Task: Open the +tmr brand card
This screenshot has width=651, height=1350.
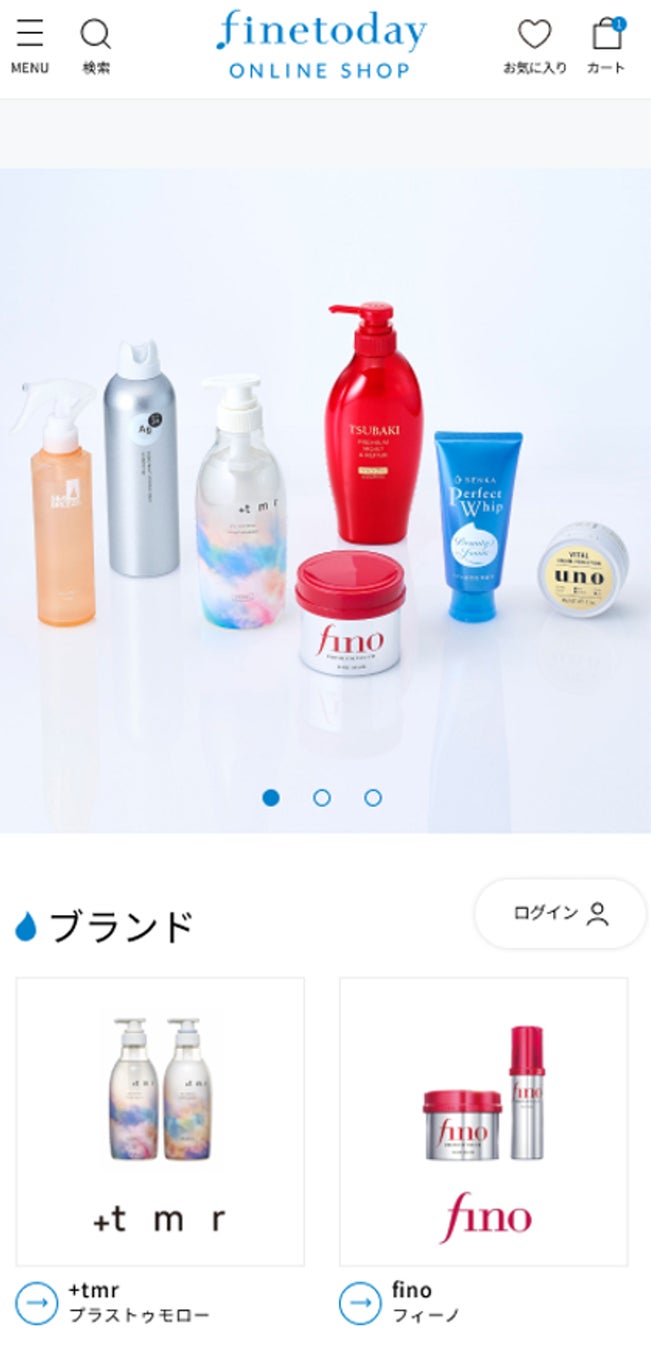Action: click(x=160, y=1121)
